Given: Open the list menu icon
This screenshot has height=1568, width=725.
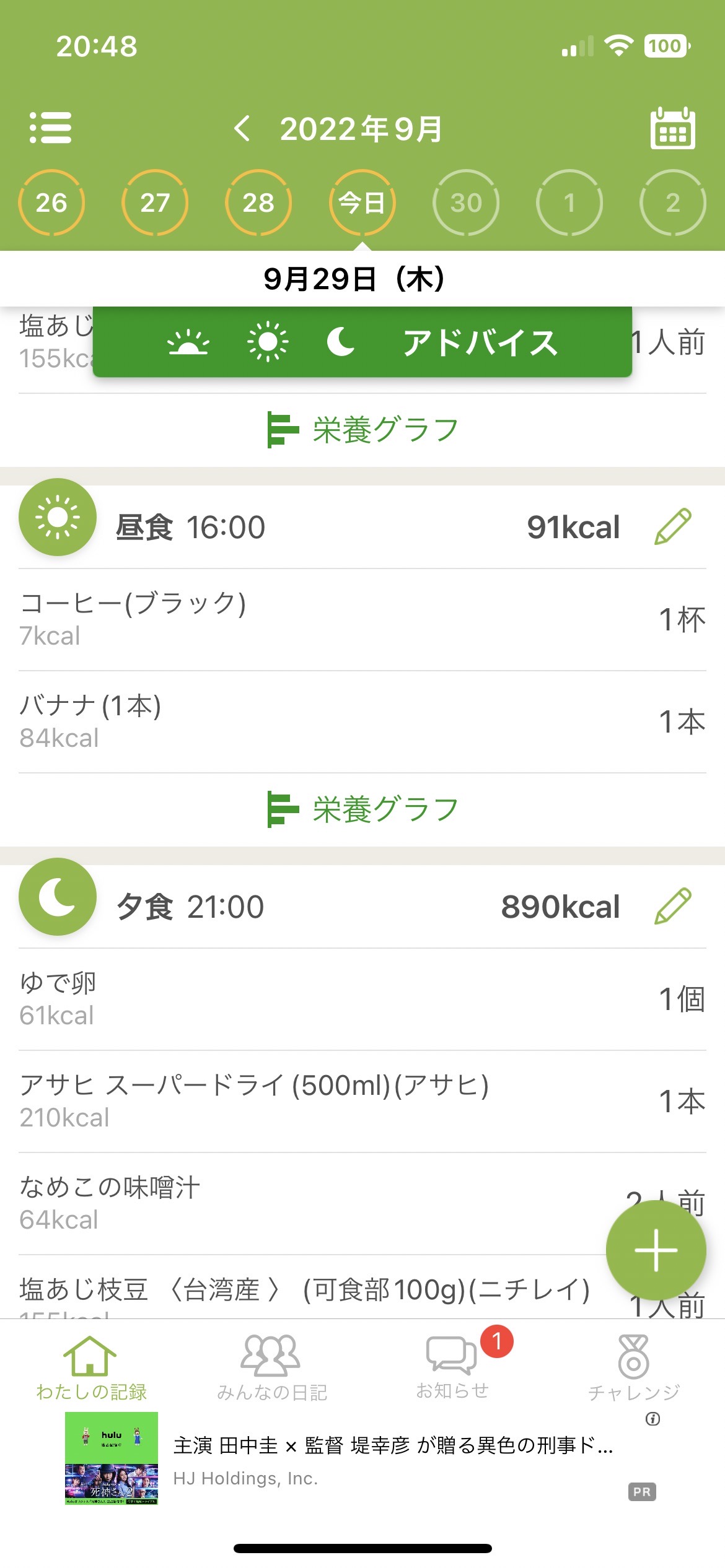Looking at the screenshot, I should click(x=50, y=128).
